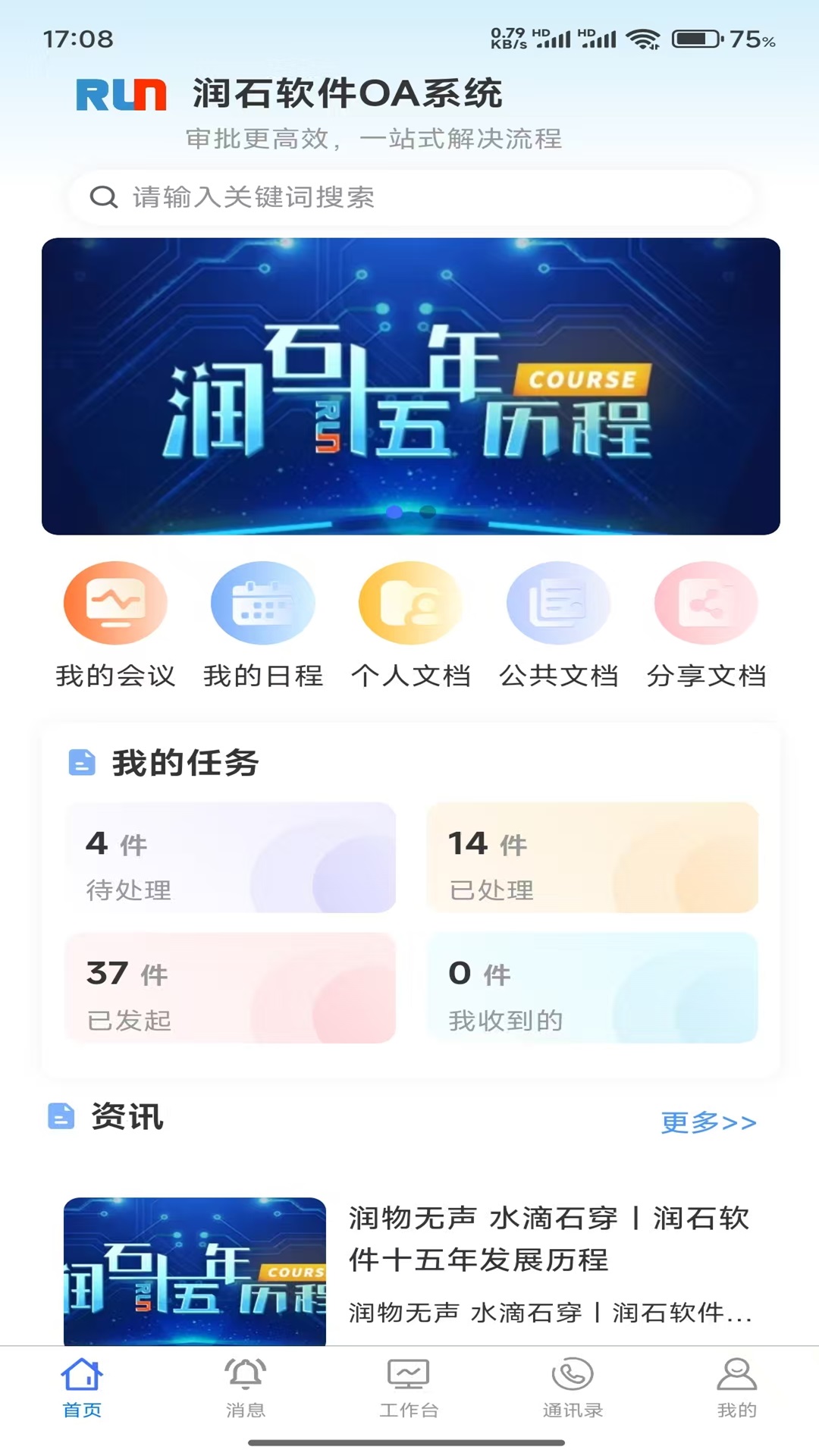The height and width of the screenshot is (1456, 819).
Task: Open 分享文档 shared documents
Action: (706, 623)
